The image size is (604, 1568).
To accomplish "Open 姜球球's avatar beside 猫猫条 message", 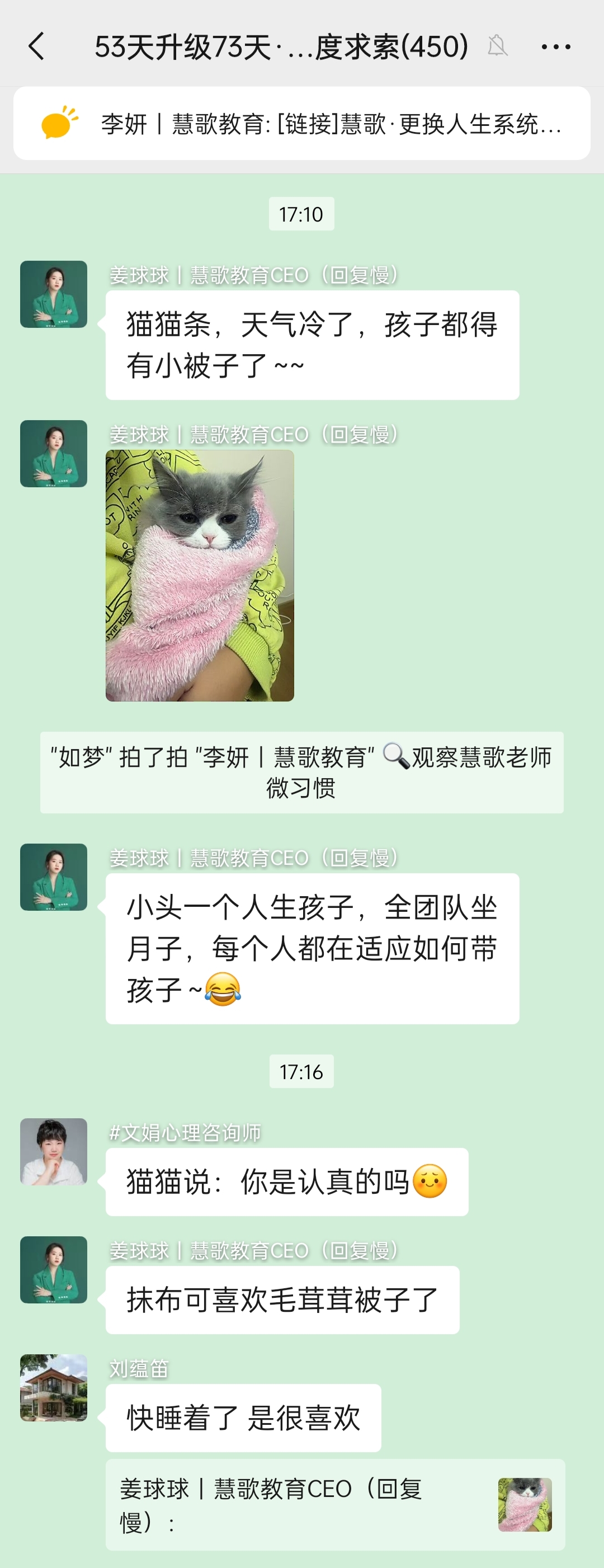I will coord(54,294).
